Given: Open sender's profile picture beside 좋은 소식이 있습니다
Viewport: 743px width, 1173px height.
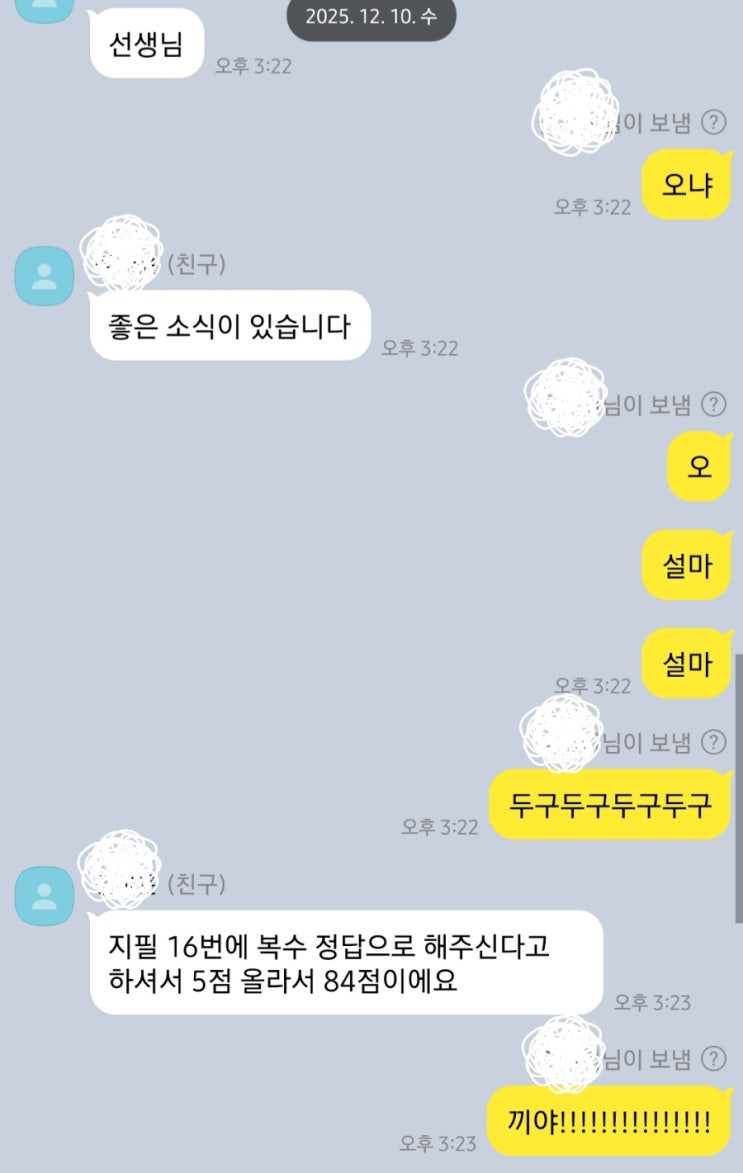Looking at the screenshot, I should 44,276.
